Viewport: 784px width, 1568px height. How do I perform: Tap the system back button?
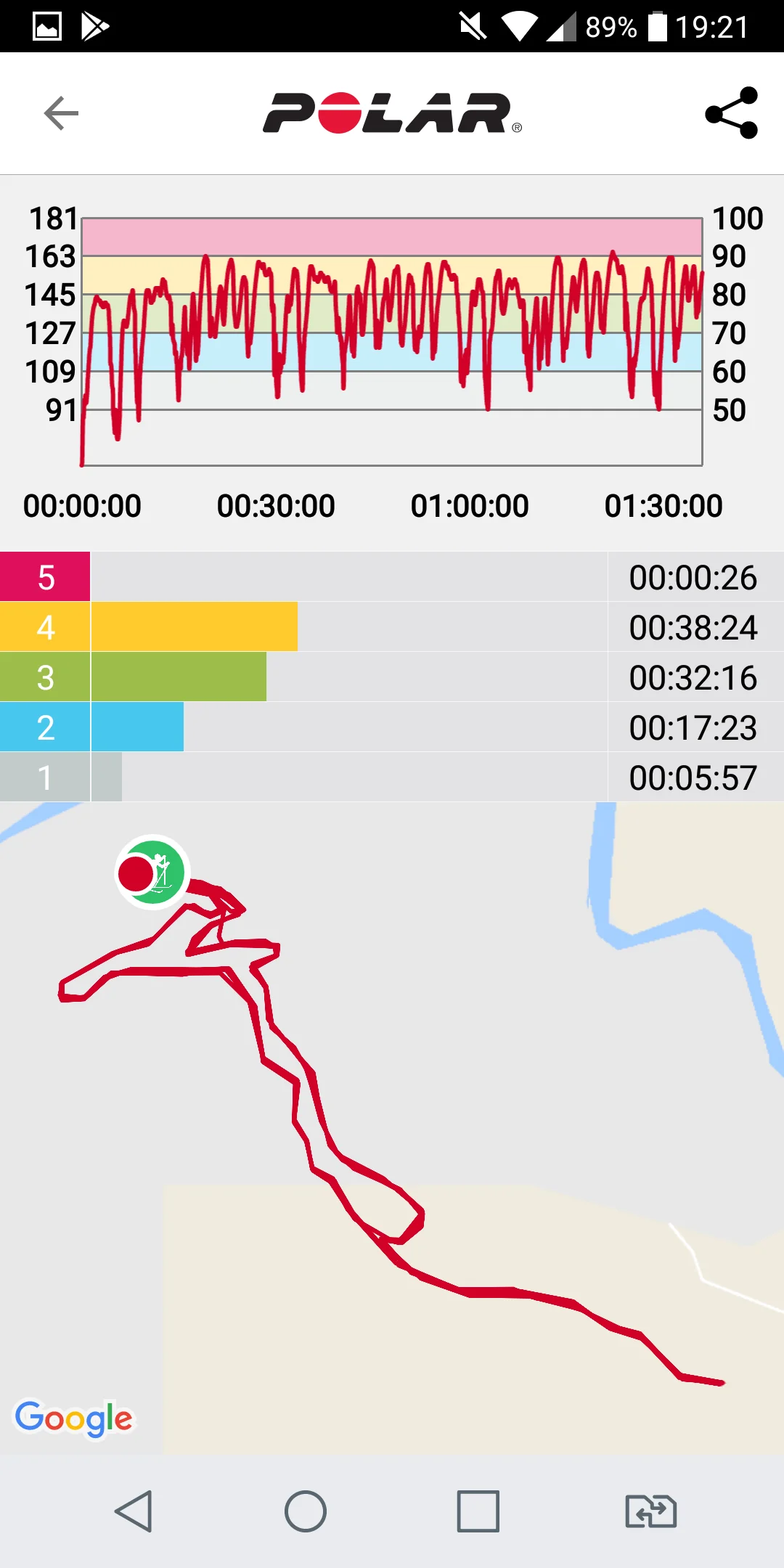coord(134,1511)
